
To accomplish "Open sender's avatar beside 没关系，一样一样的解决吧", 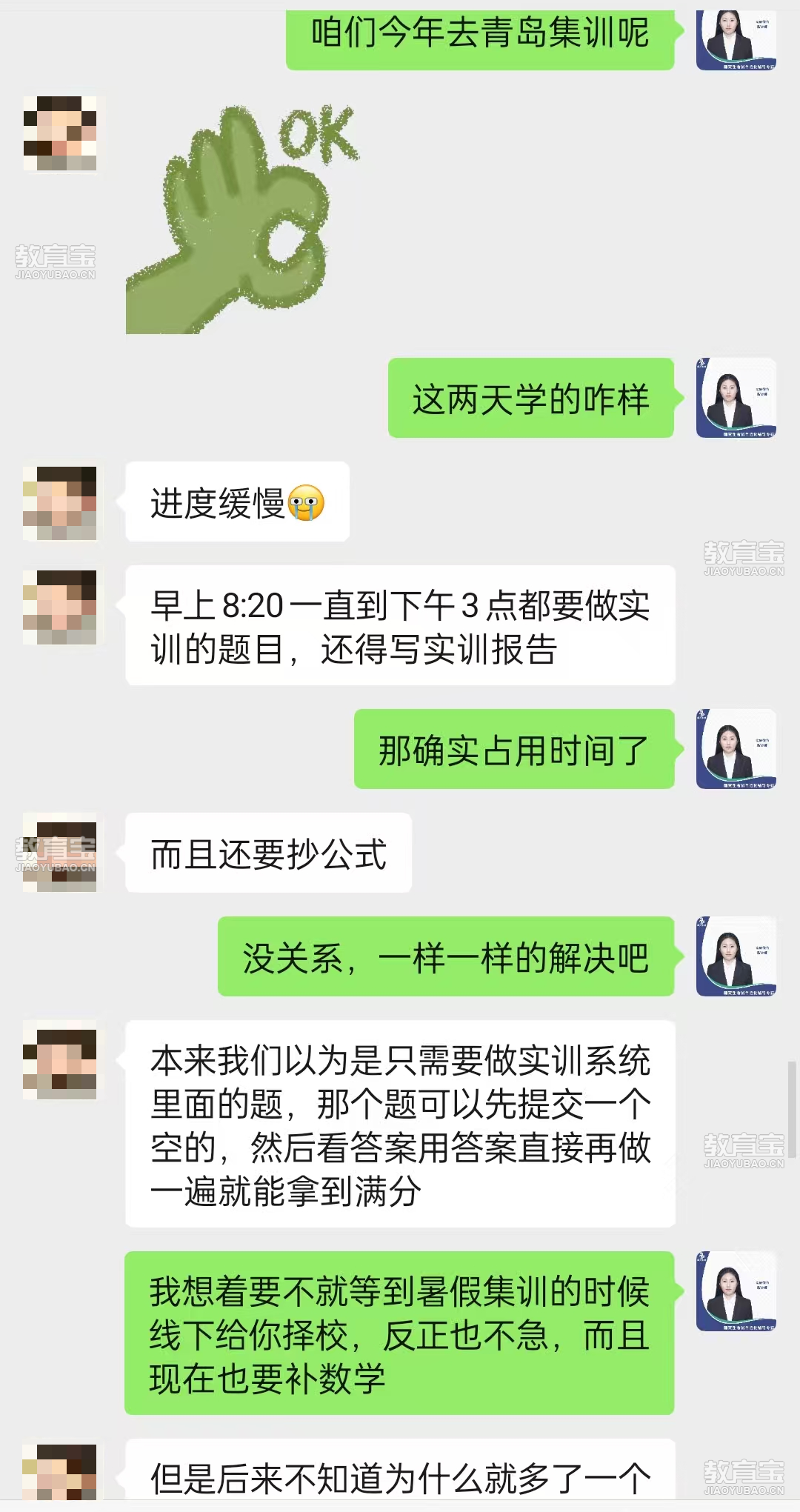I will [x=736, y=956].
